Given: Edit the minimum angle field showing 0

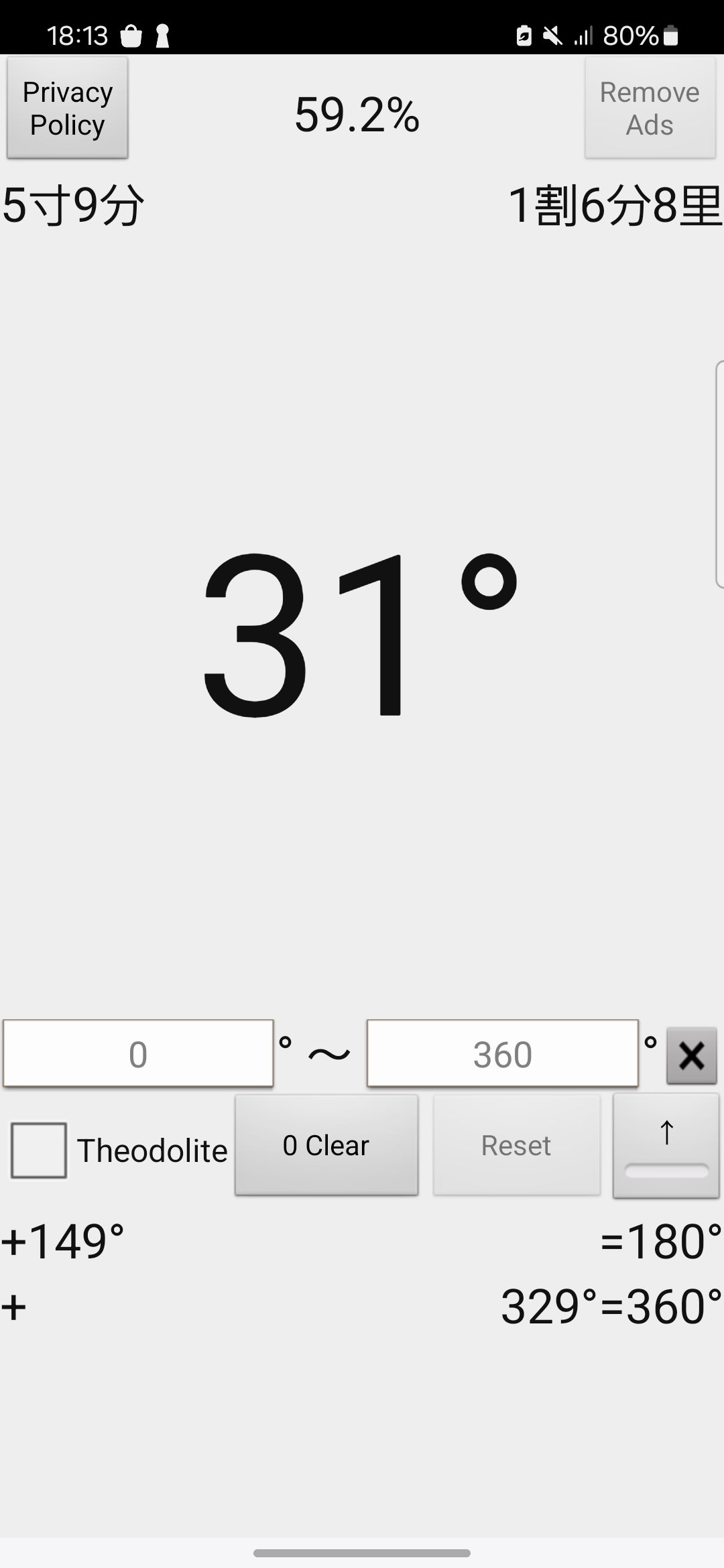Looking at the screenshot, I should click(x=138, y=1053).
